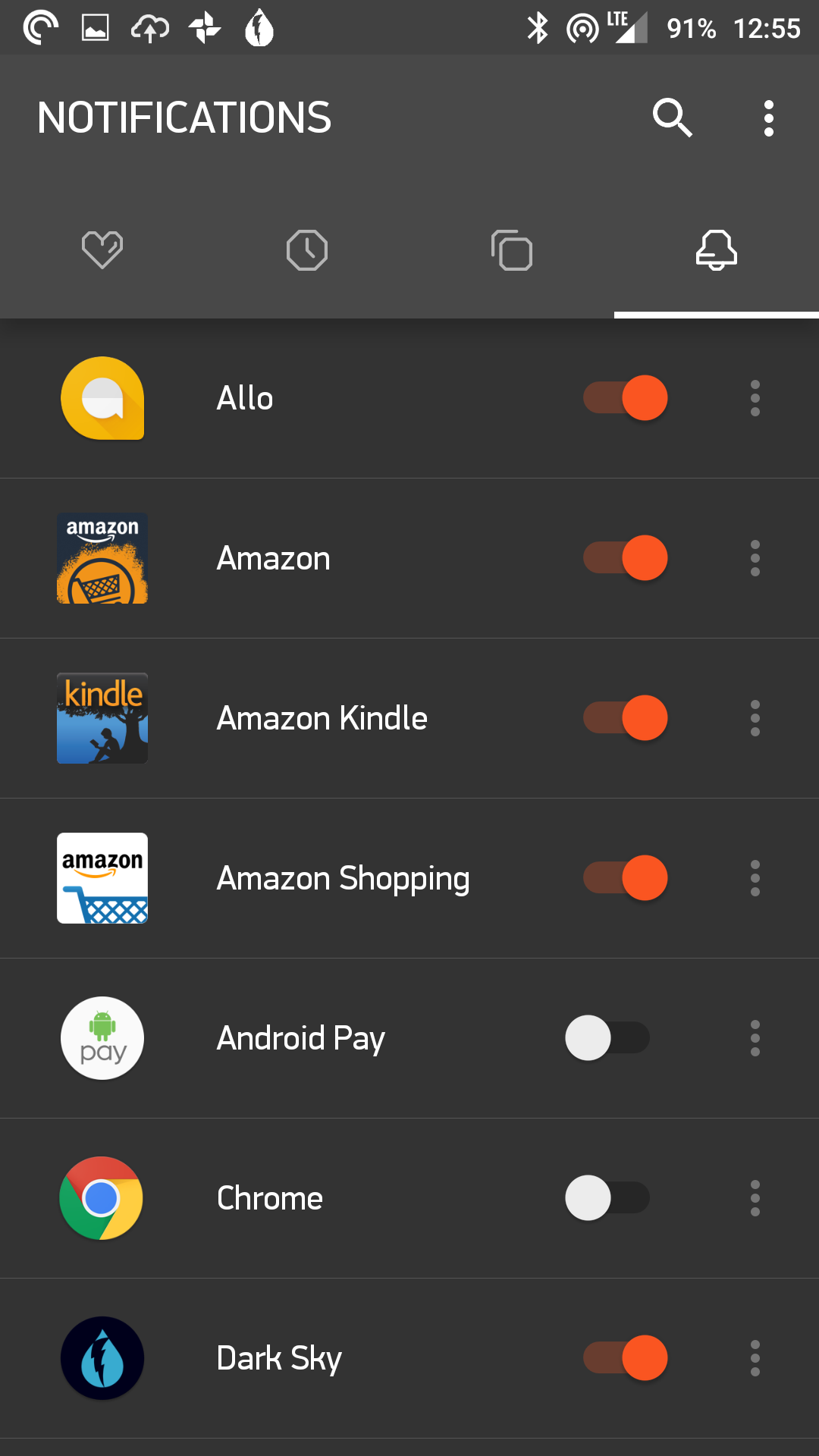Disable Dark Sky notifications
Screen dimensions: 819x1456
point(626,1358)
